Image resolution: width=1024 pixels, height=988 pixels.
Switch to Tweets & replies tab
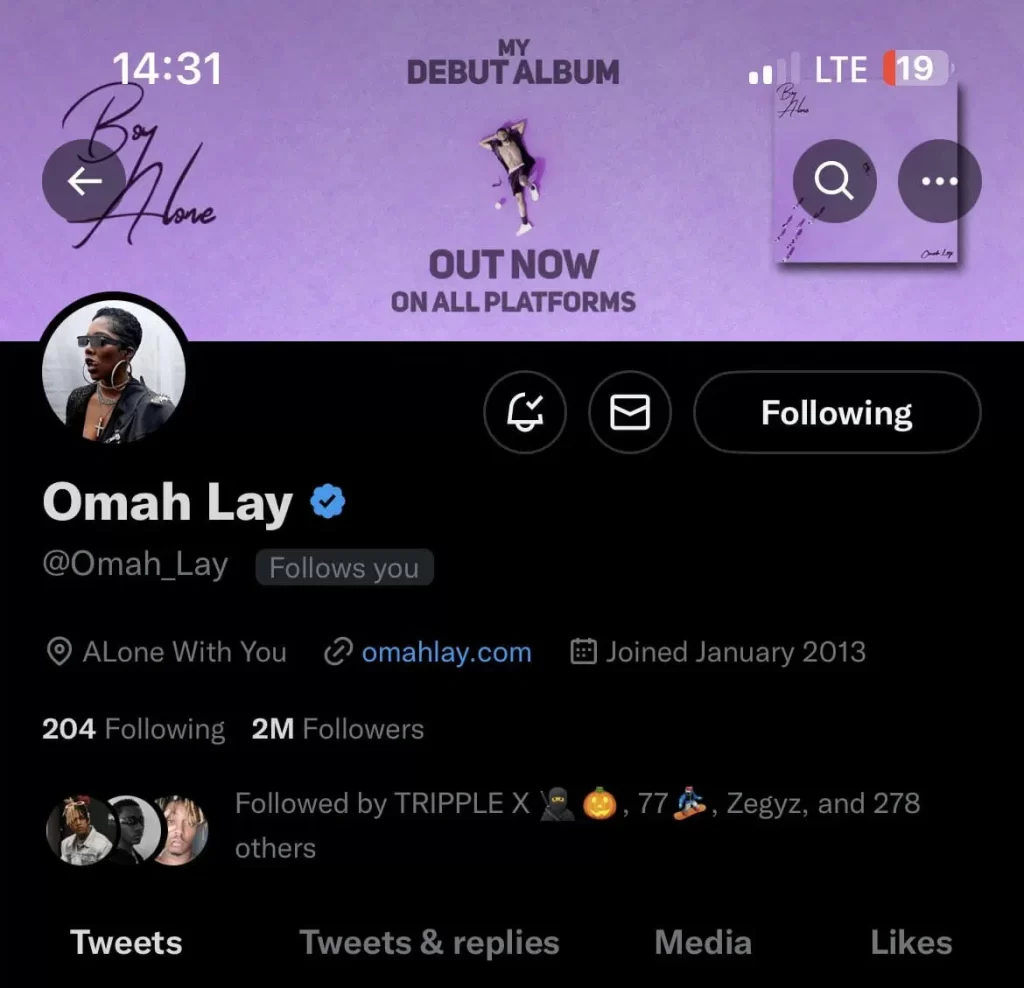429,942
